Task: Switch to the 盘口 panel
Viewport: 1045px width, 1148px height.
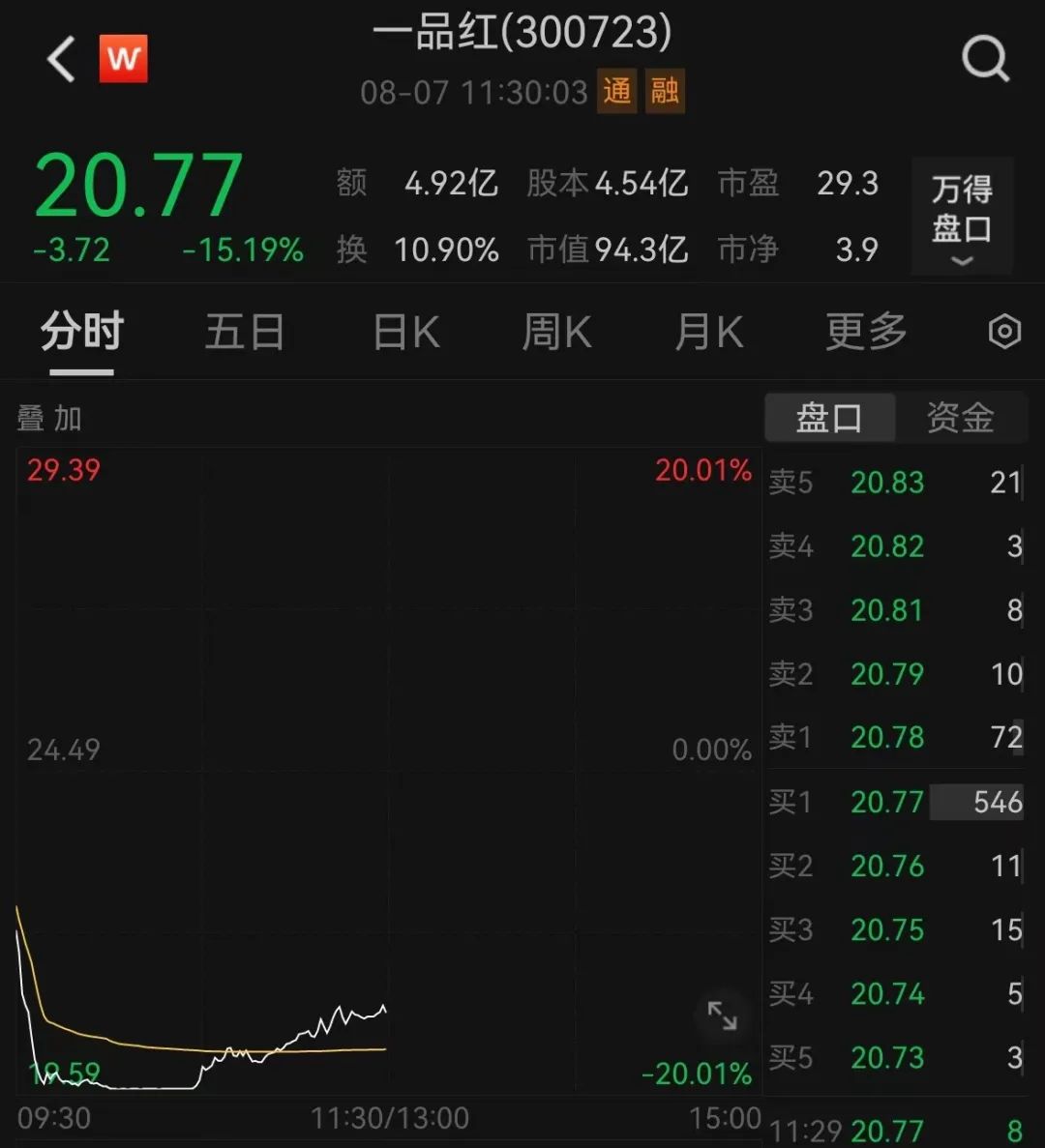Action: coord(829,418)
